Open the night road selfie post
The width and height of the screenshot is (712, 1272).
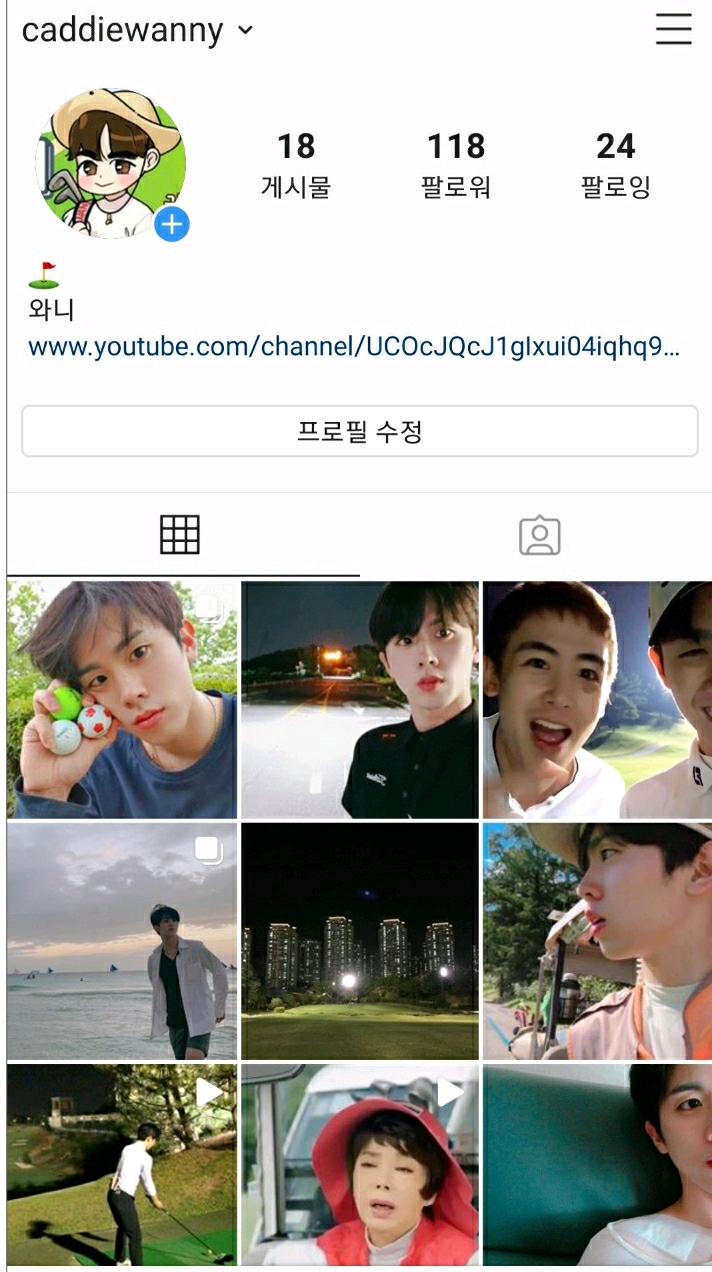pyautogui.click(x=360, y=700)
